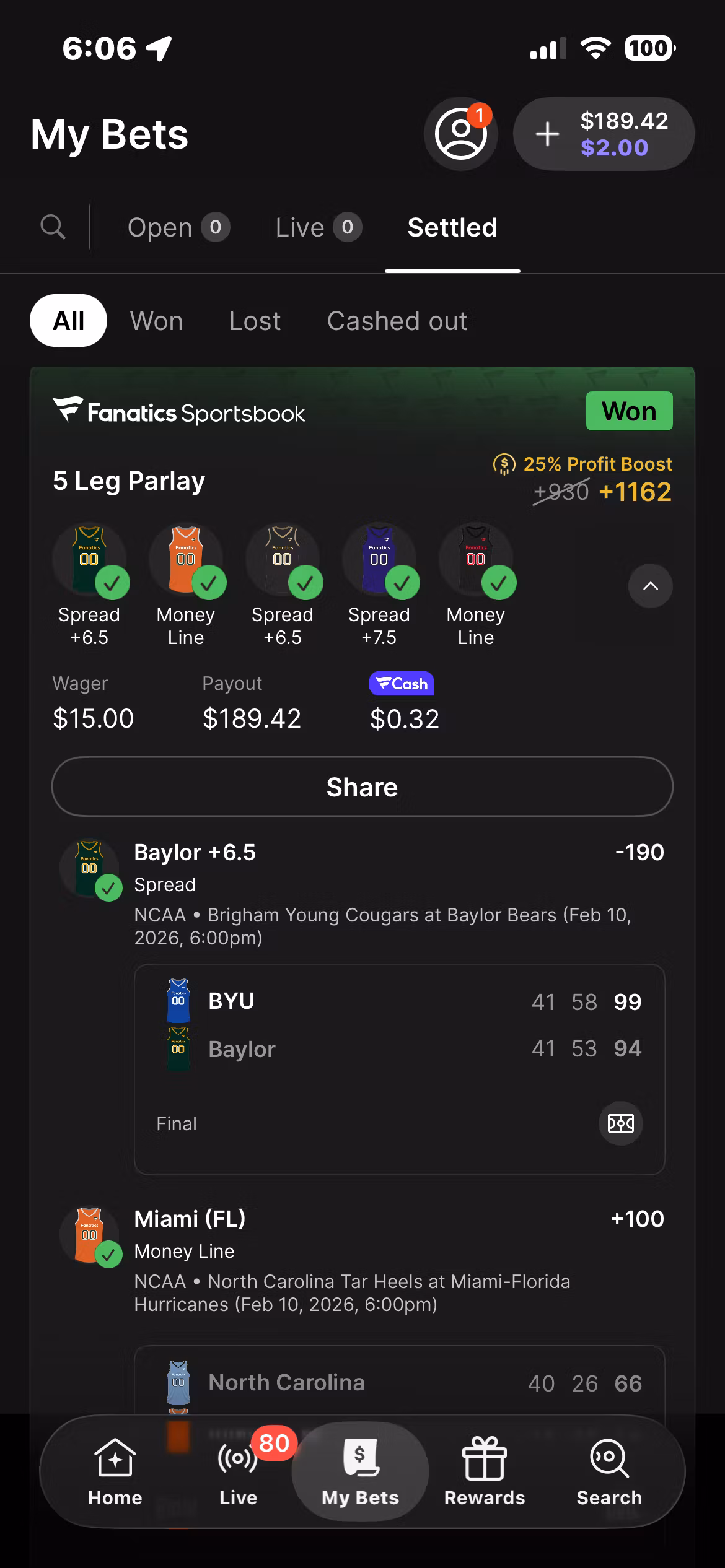
Task: Switch to the Live bets tab
Action: pyautogui.click(x=318, y=227)
